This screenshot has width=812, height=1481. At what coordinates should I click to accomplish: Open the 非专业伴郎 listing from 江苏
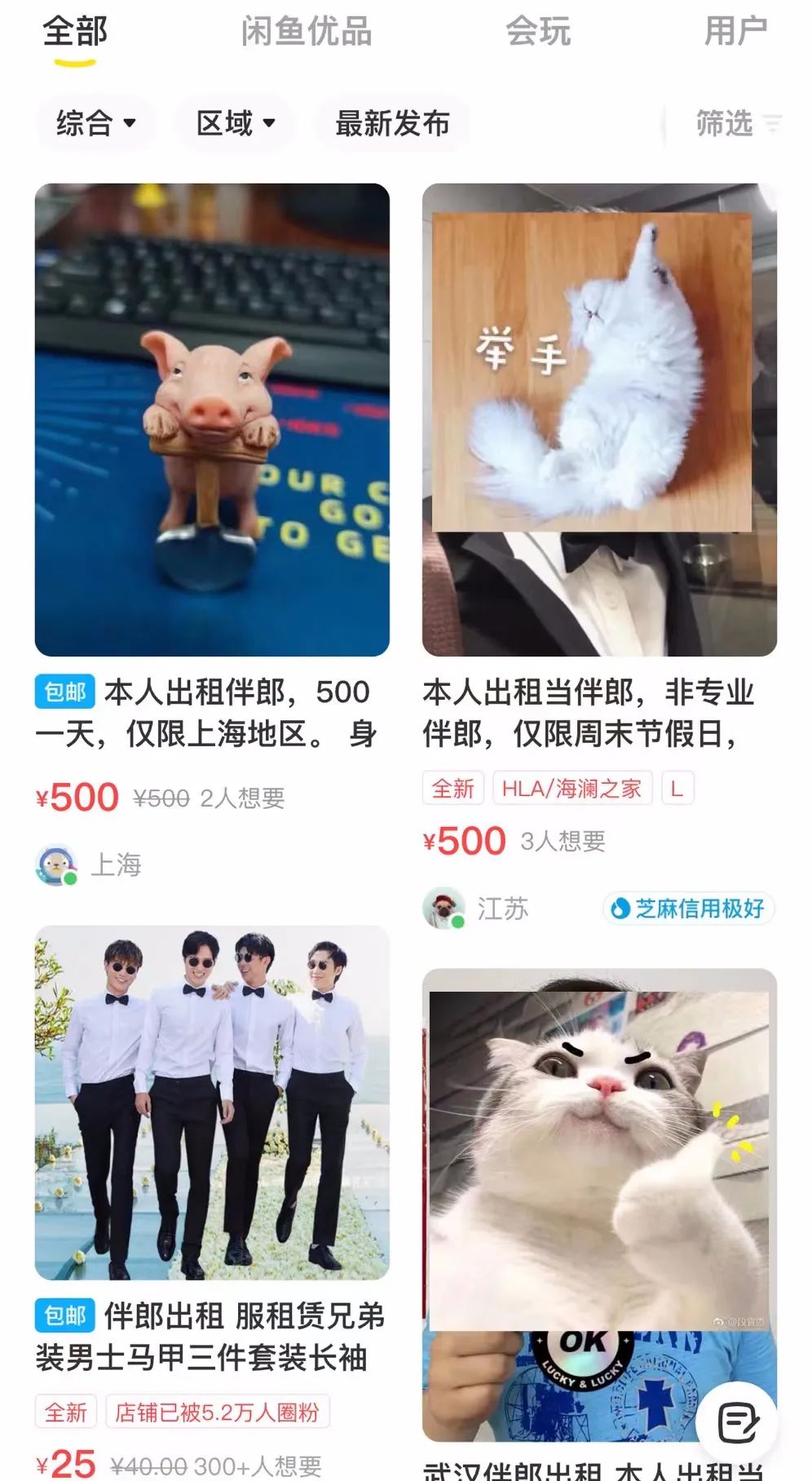point(599,420)
